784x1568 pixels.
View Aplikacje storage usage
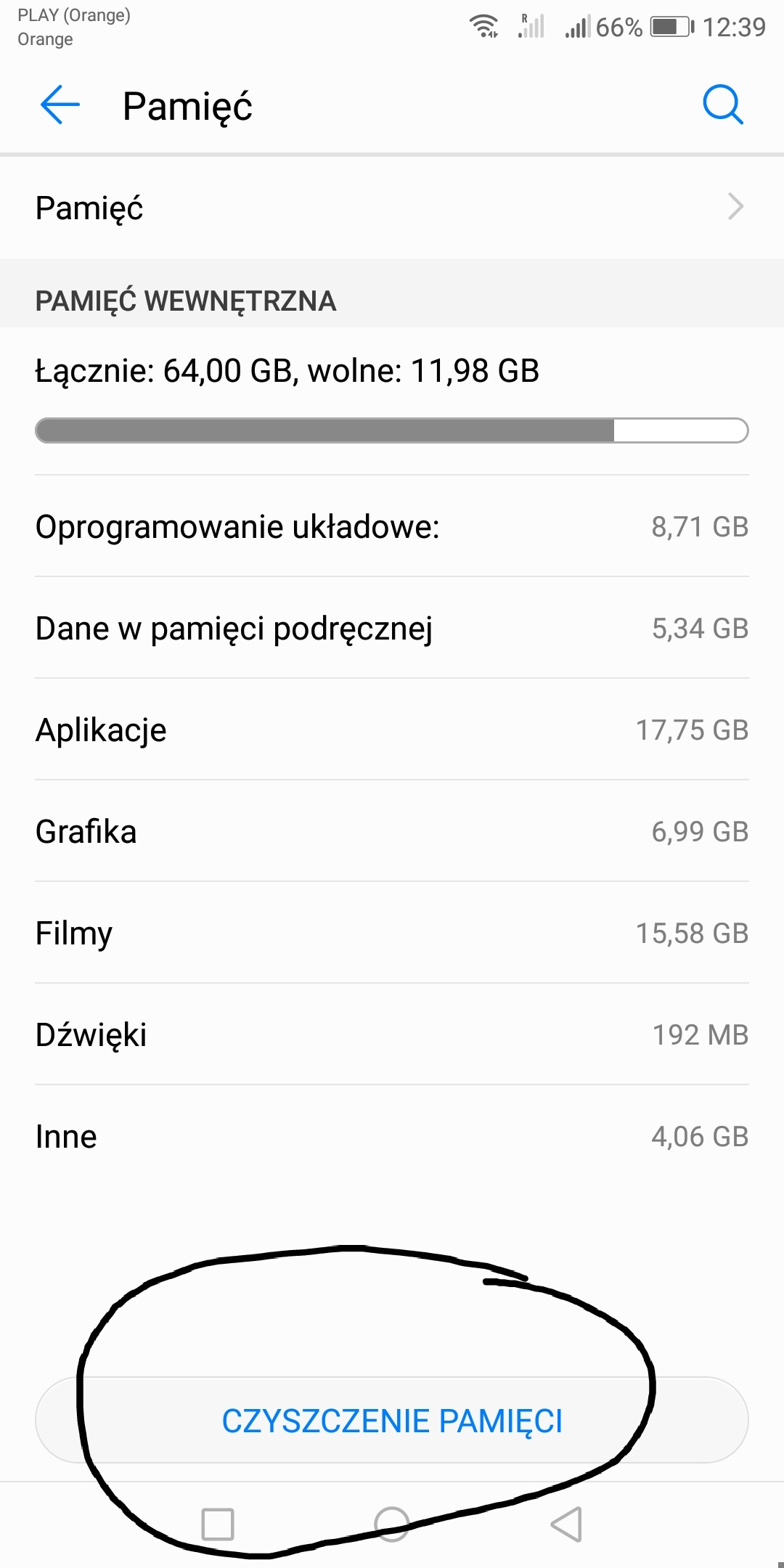(x=392, y=730)
